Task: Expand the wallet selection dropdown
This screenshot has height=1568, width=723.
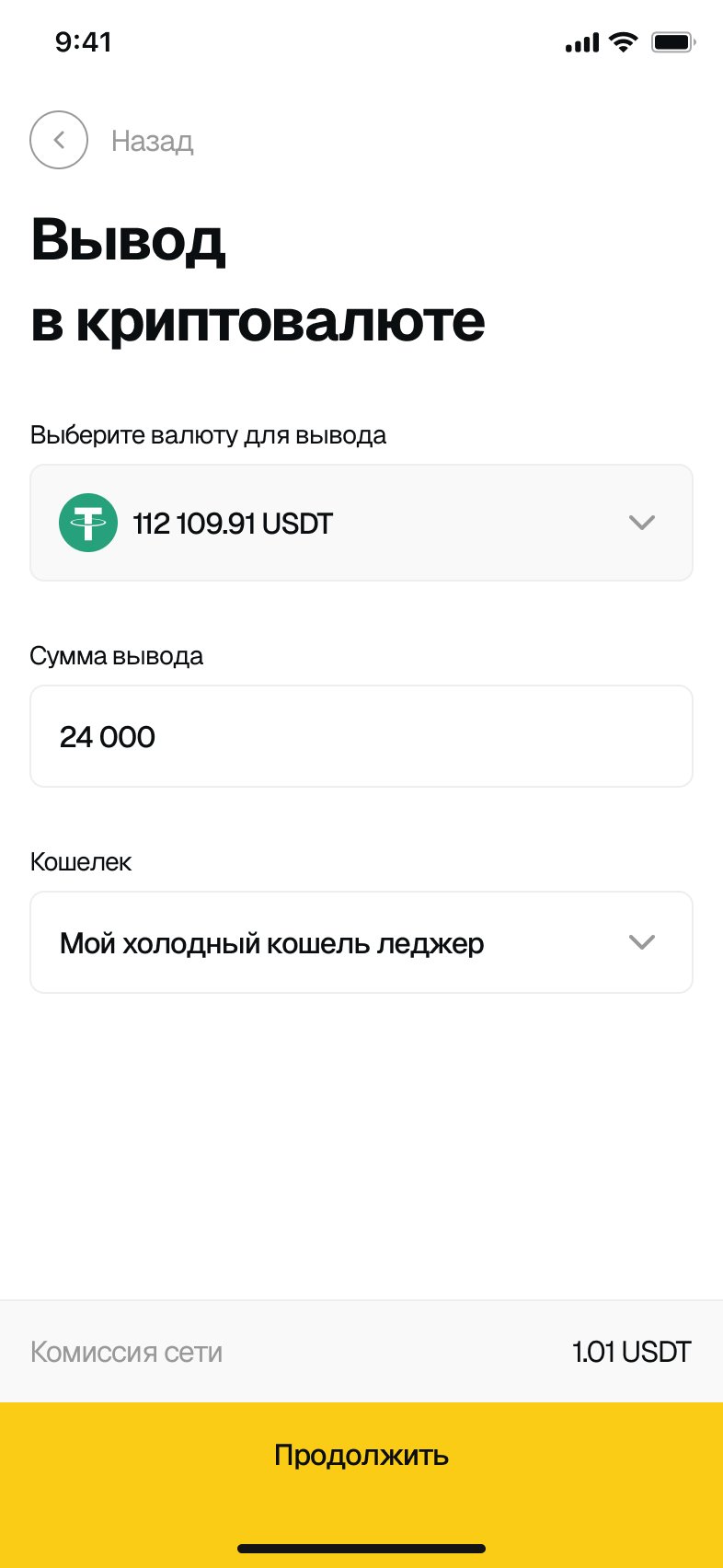Action: click(x=642, y=942)
